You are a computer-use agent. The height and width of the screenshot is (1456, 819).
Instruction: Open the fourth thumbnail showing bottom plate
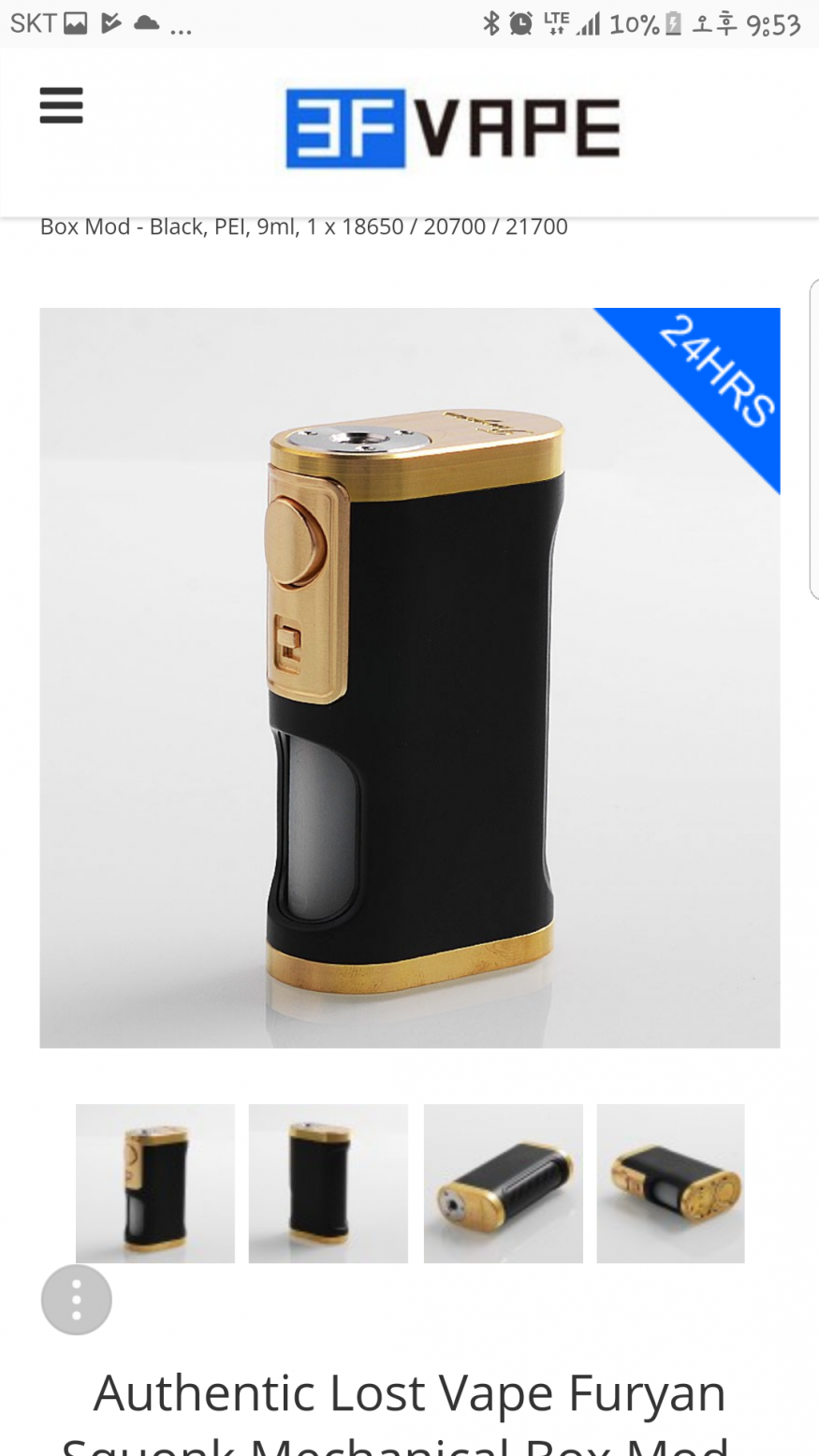click(x=670, y=1183)
